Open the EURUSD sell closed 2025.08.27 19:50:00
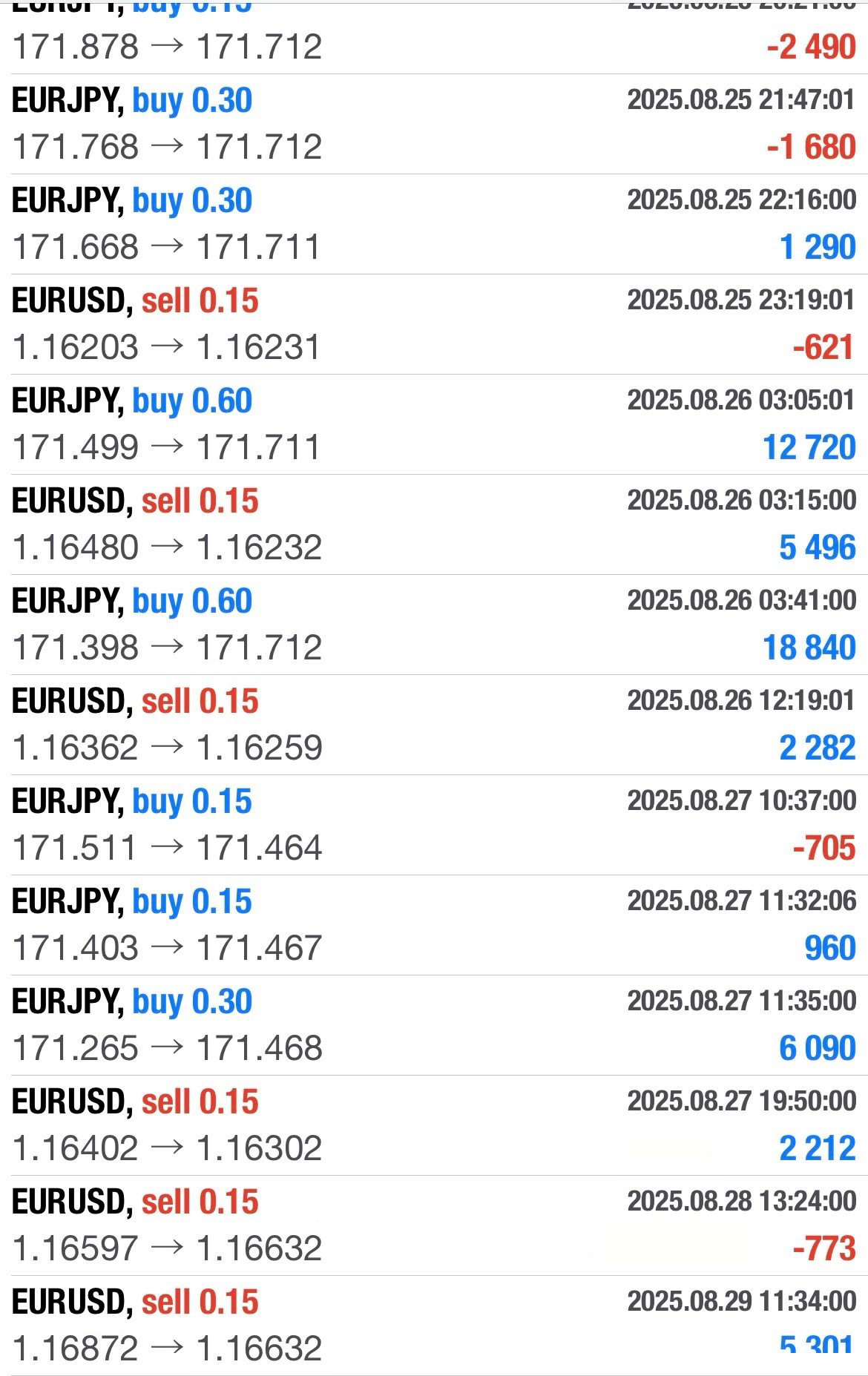This screenshot has width=868, height=1376. 434,1125
